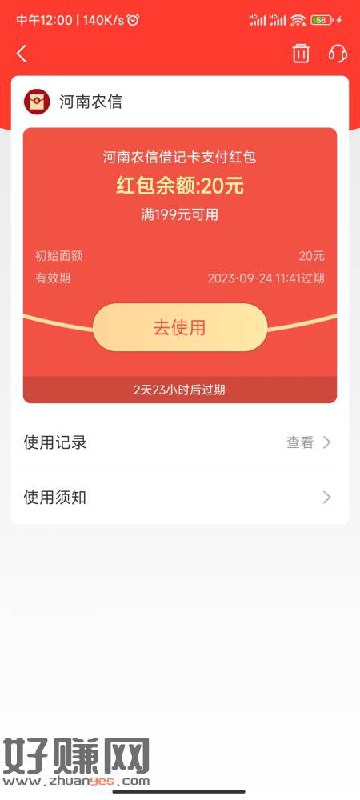This screenshot has width=360, height=800.
Task: Open the 使用记录 row
Action: coord(180,442)
